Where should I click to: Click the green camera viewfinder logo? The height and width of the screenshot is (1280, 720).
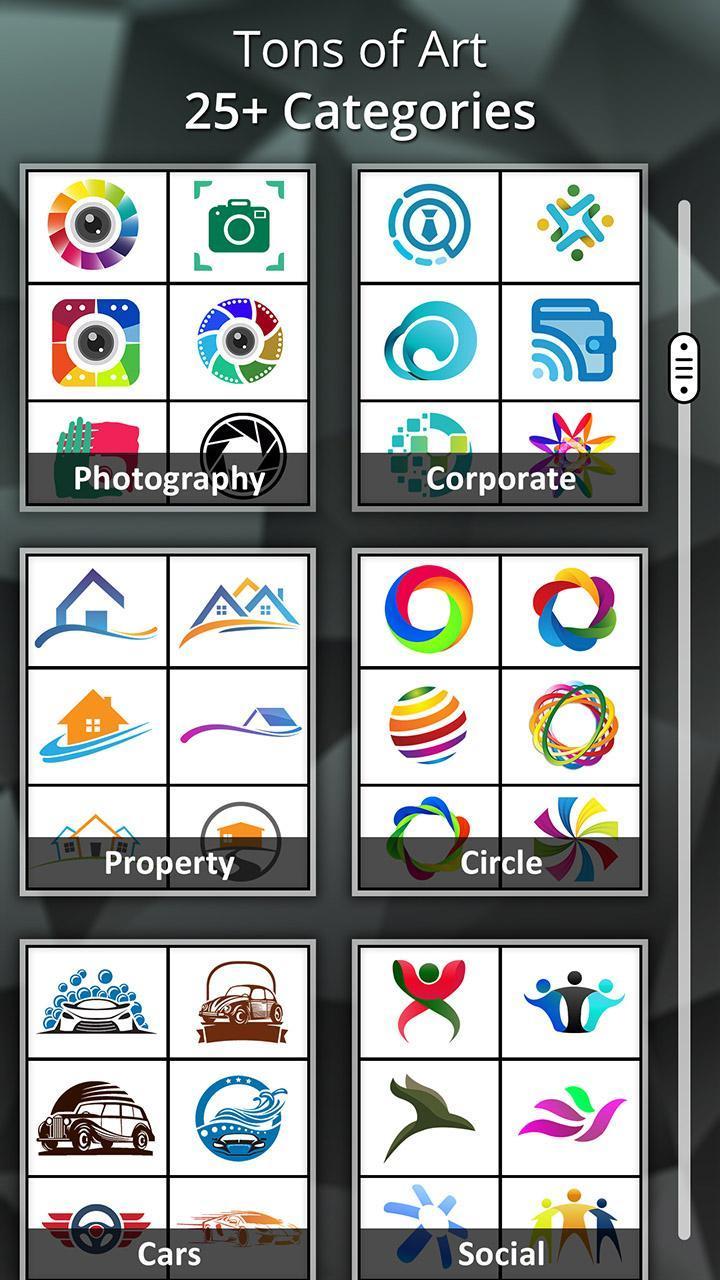click(x=242, y=225)
